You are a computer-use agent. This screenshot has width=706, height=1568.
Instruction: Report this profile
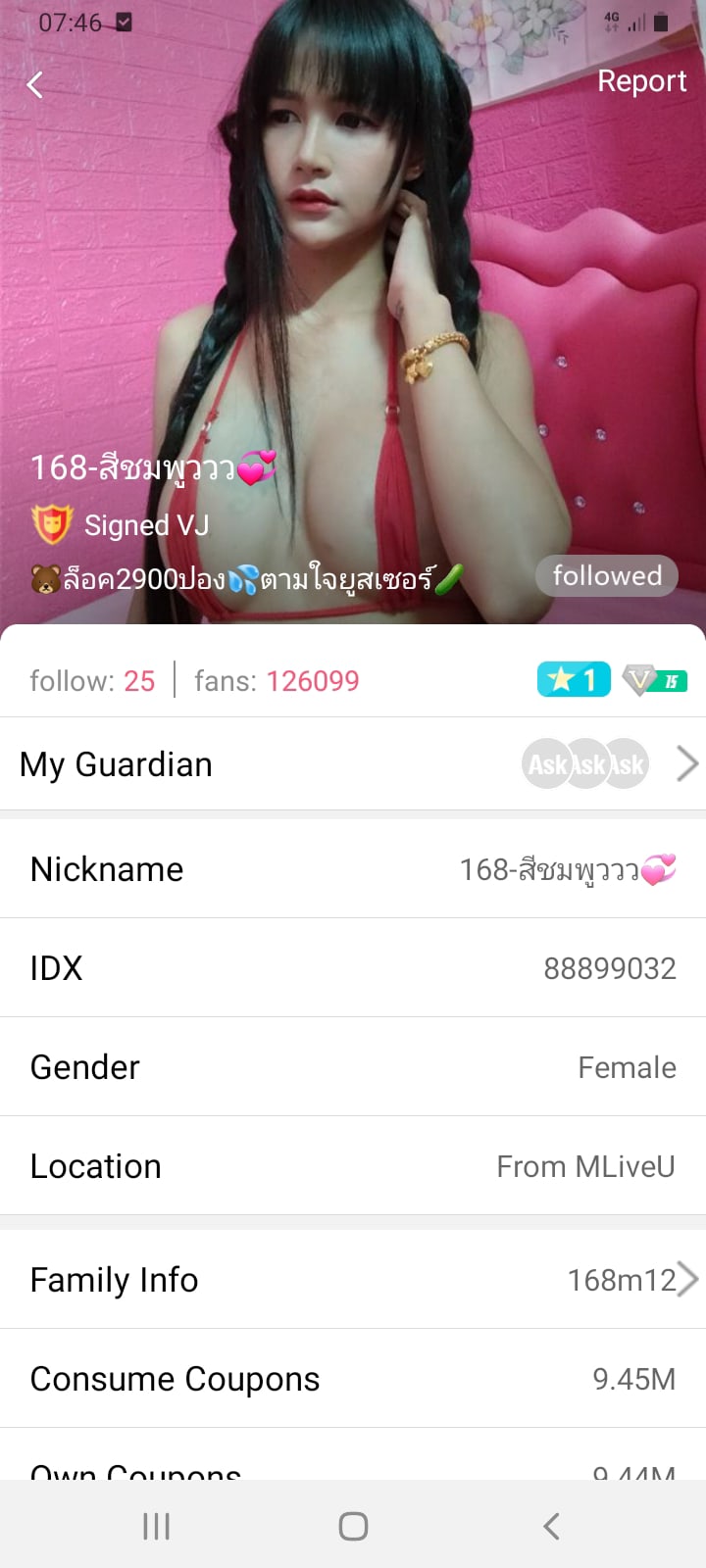click(641, 81)
